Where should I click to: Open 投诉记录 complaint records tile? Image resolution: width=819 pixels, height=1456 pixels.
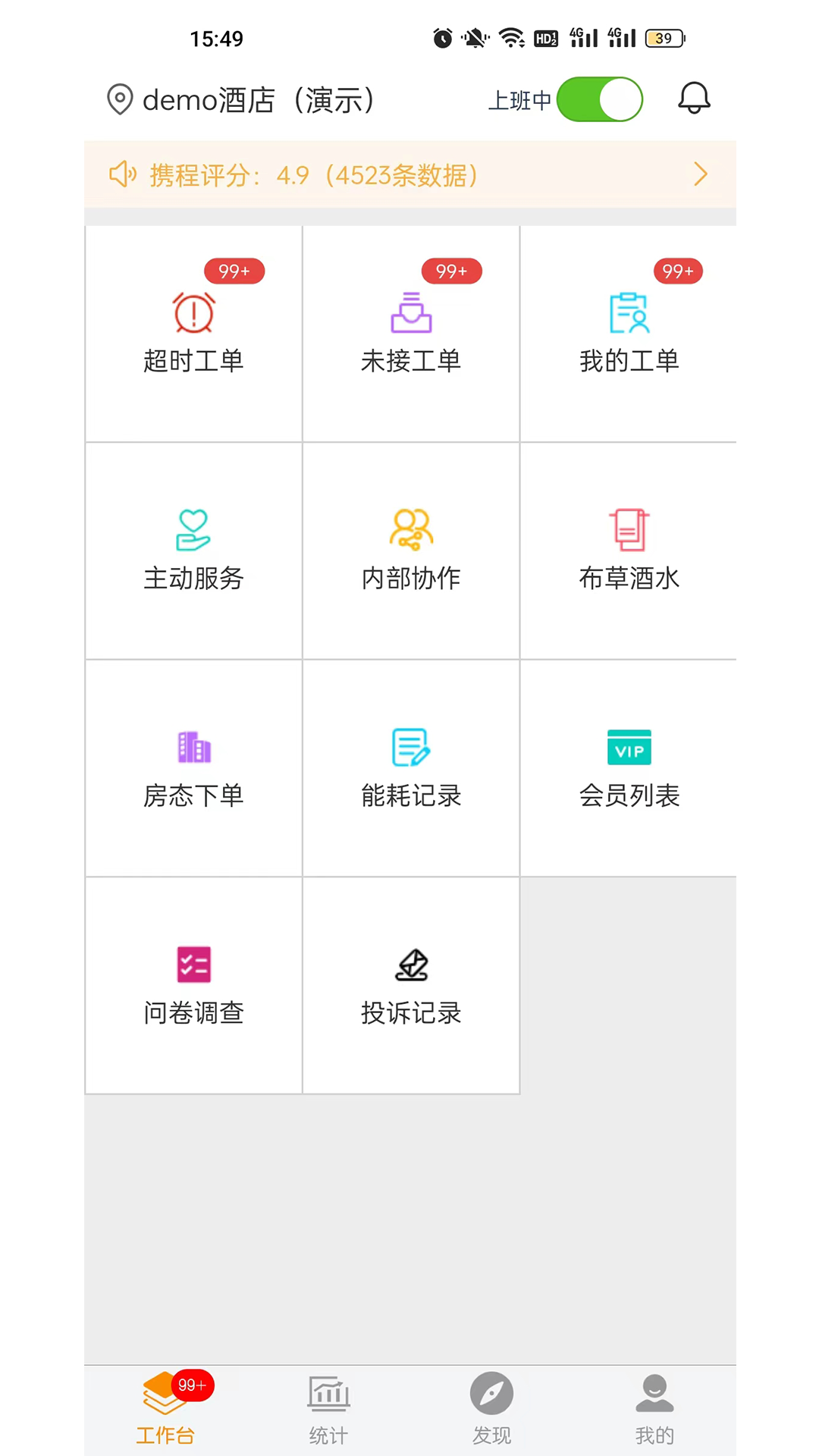411,985
